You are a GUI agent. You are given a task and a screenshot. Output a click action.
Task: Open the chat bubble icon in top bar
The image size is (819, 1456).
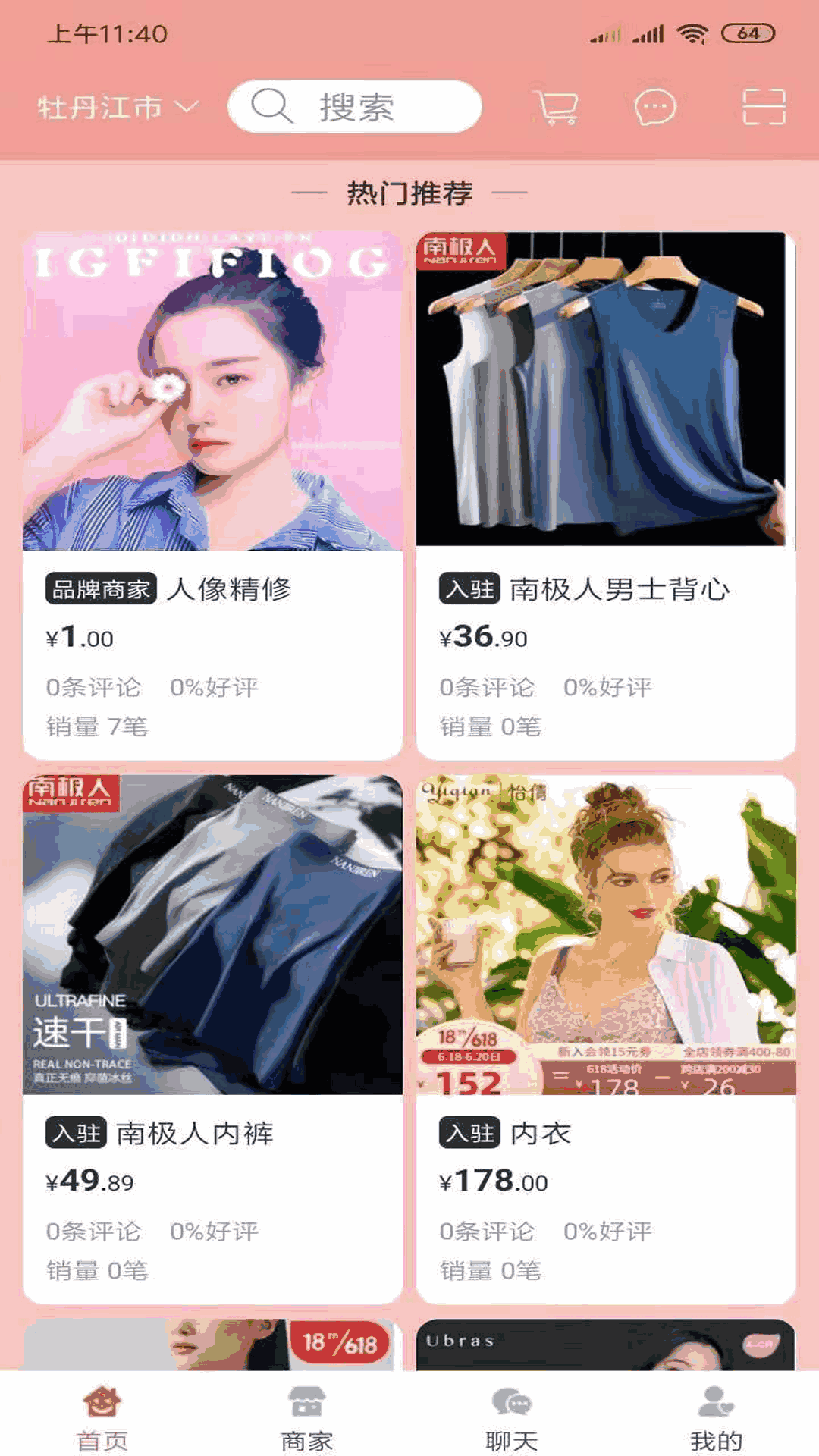point(654,108)
